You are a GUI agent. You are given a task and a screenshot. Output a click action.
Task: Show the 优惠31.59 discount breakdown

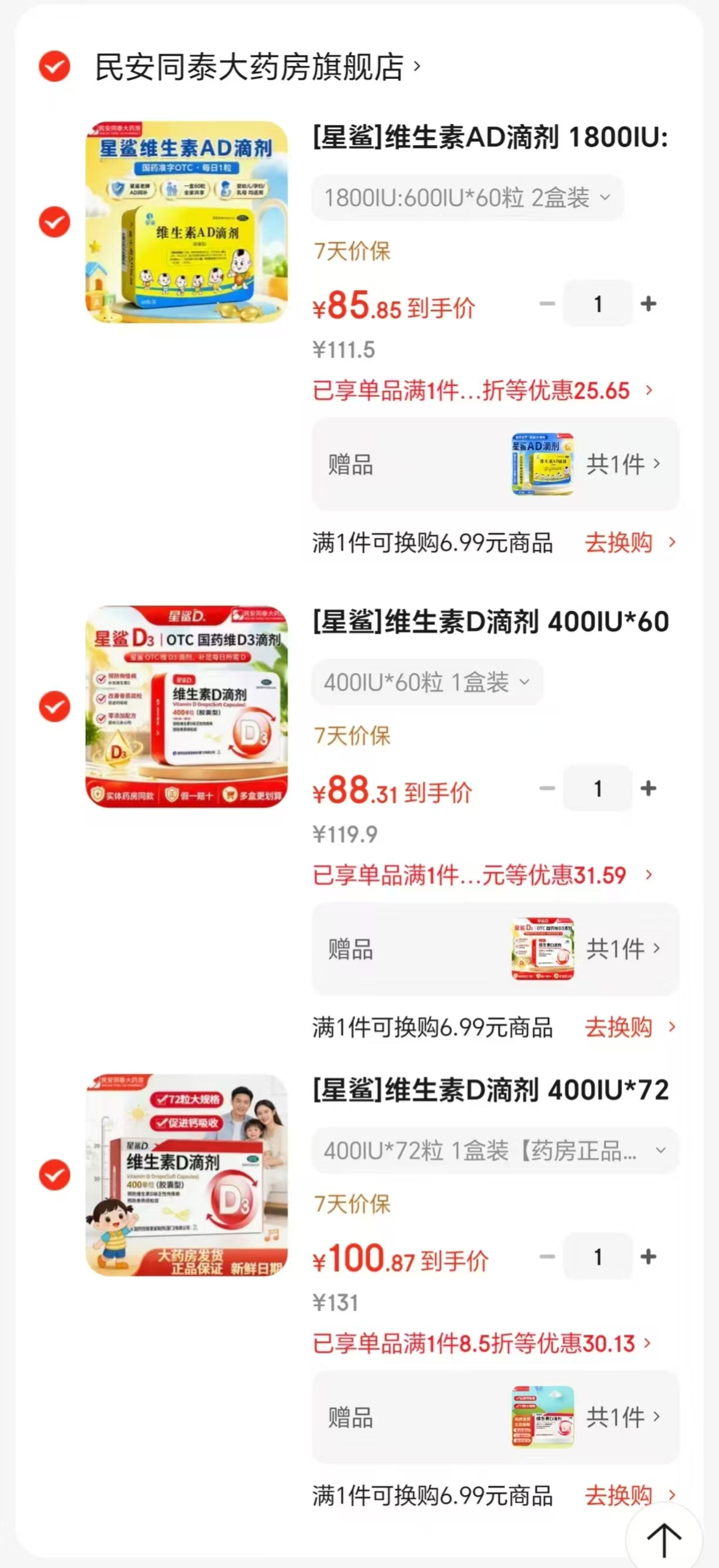(482, 874)
